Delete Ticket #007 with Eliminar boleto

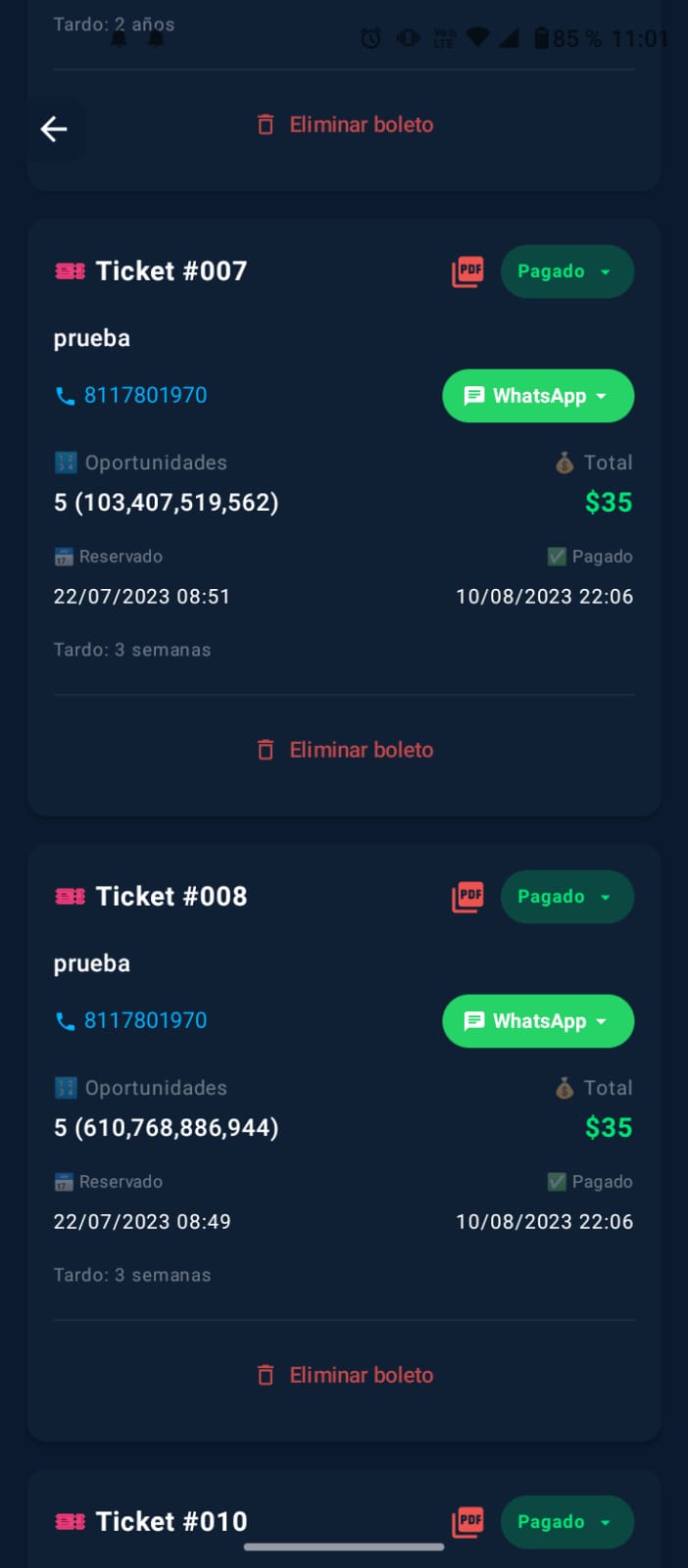click(344, 750)
